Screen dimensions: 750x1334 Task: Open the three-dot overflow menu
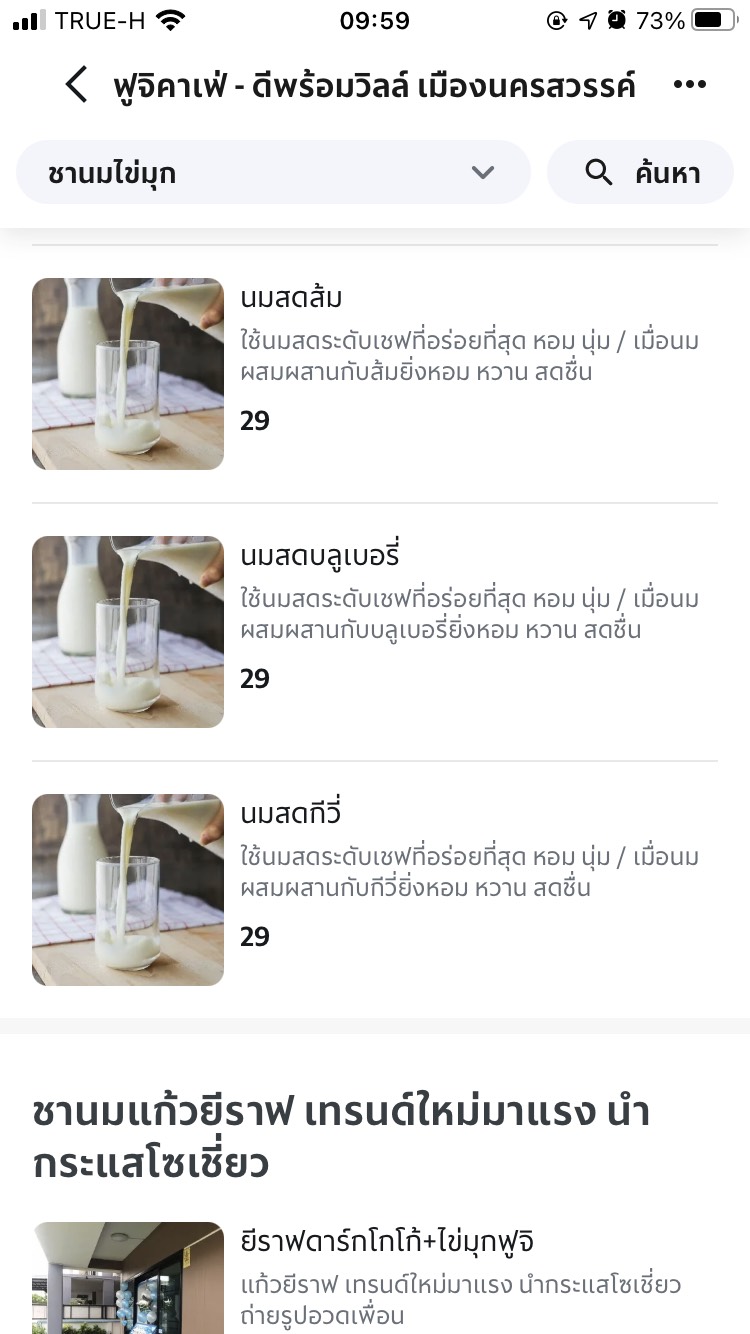(690, 86)
